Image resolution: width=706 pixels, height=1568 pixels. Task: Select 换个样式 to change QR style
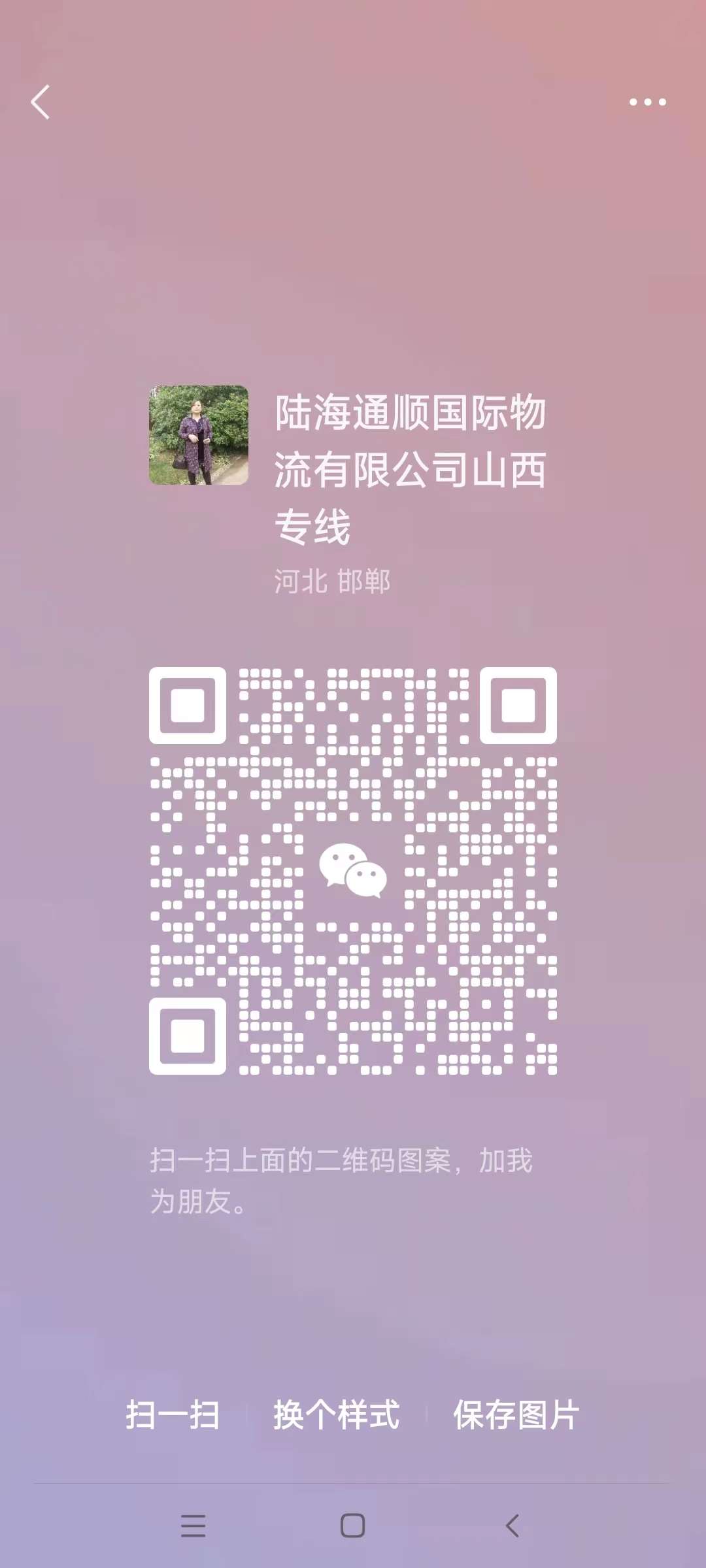click(x=336, y=1415)
